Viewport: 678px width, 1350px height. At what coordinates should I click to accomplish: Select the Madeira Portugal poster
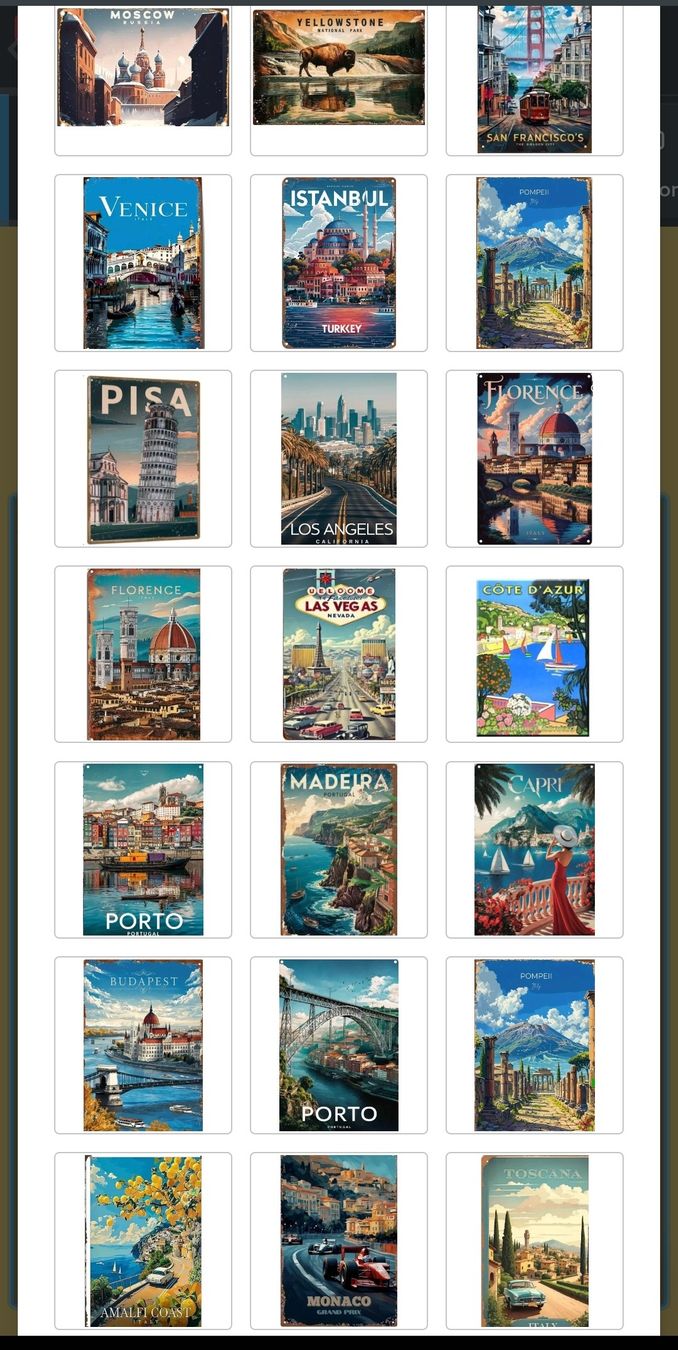tap(339, 850)
